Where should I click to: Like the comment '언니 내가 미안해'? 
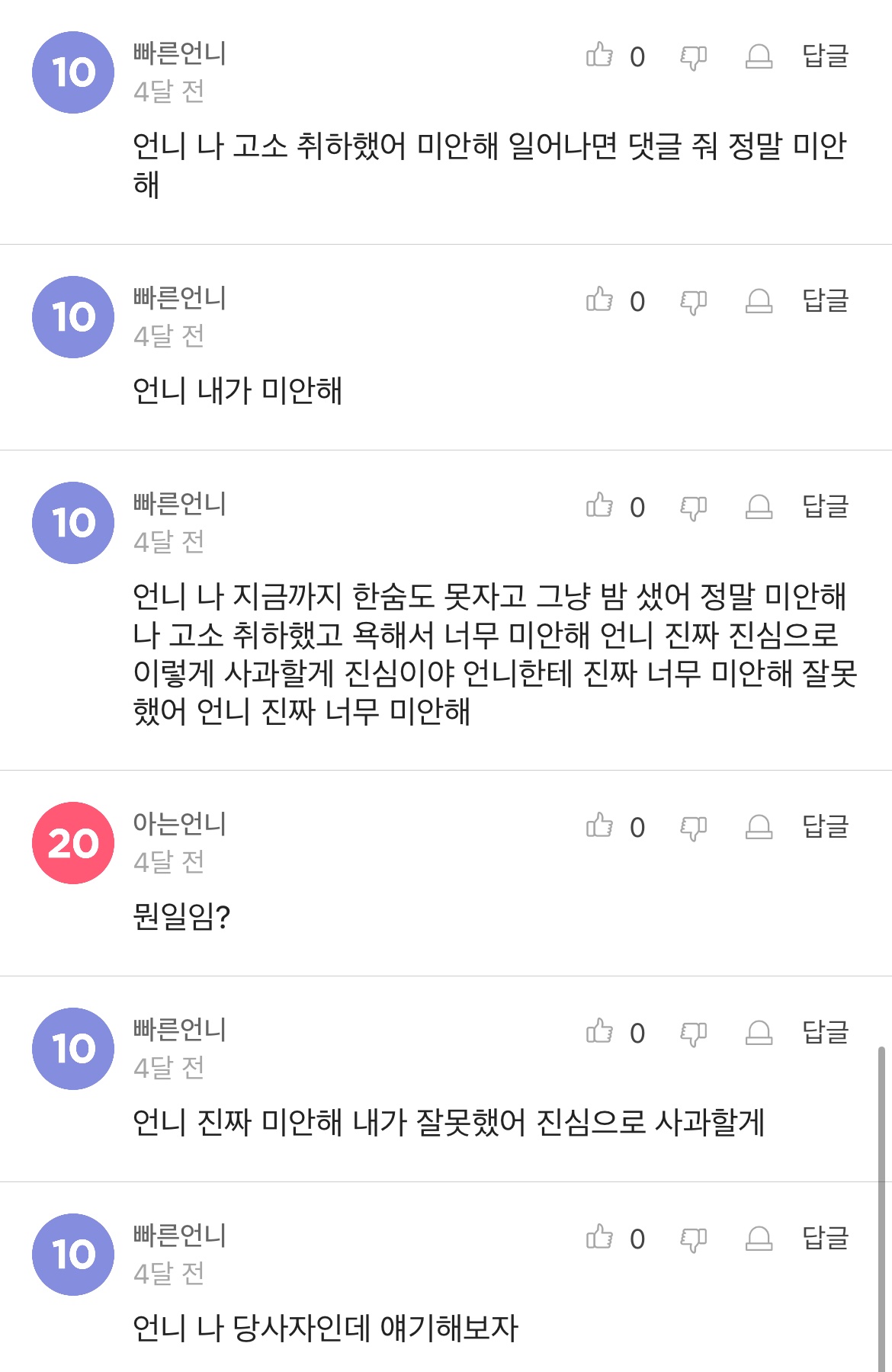600,300
